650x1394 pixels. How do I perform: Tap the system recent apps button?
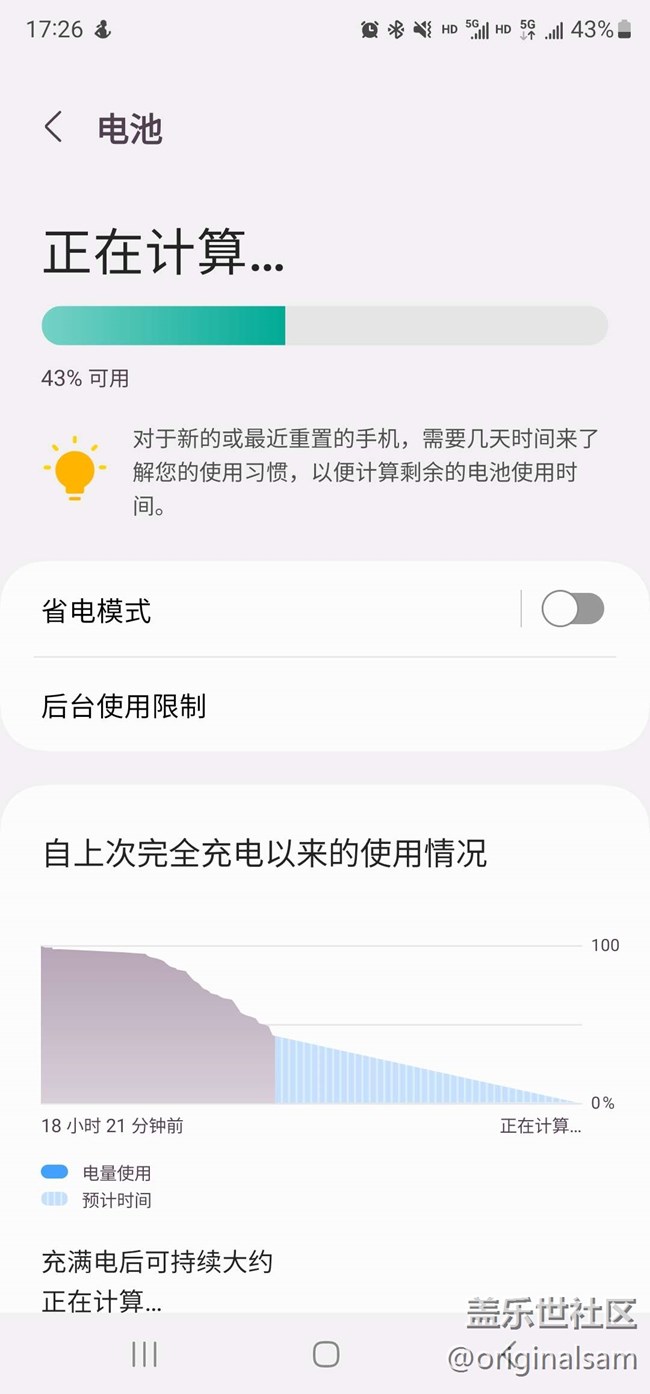[145, 1354]
